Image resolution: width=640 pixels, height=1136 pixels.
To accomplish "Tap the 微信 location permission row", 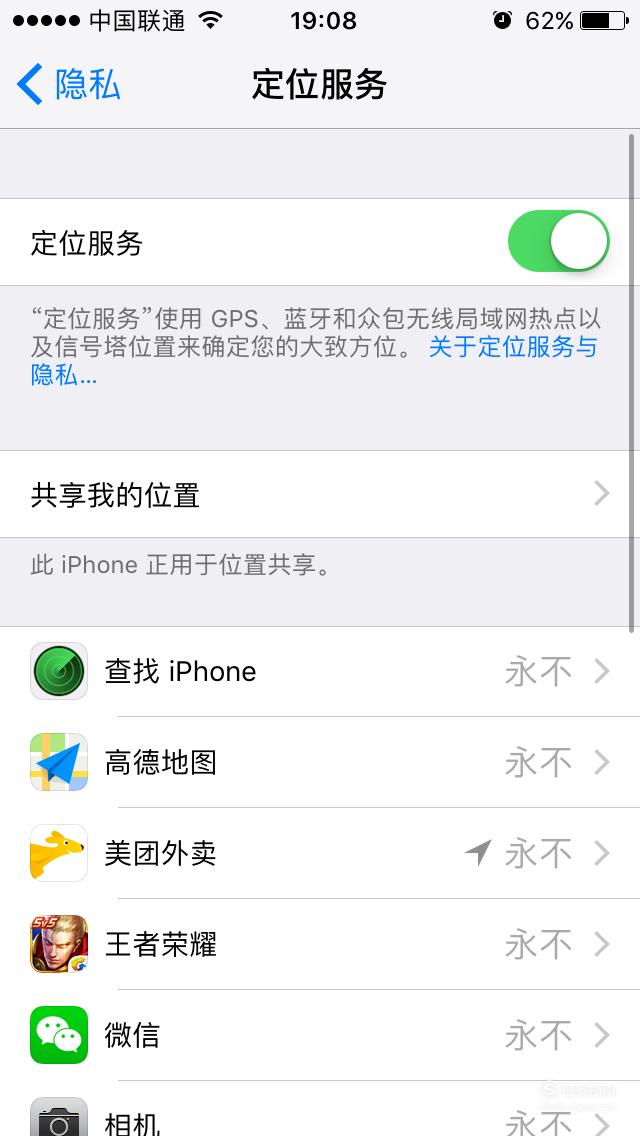I will pos(320,1035).
